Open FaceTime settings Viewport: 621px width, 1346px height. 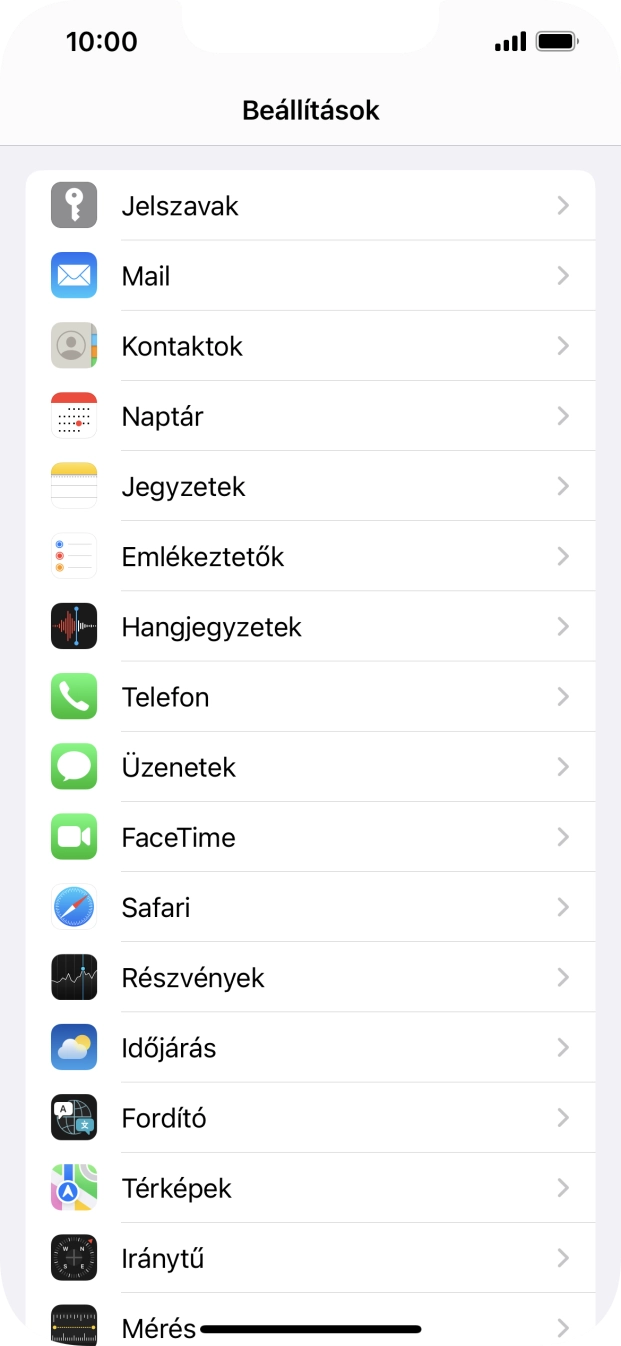click(x=310, y=837)
